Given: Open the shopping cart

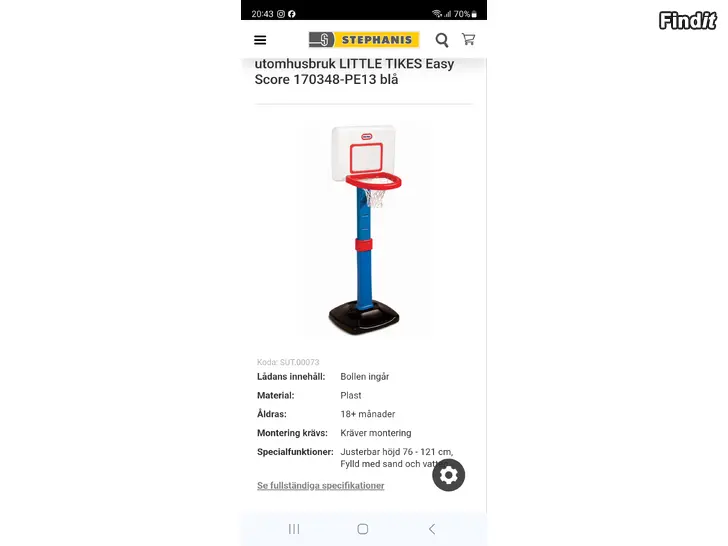Looking at the screenshot, I should [468, 40].
